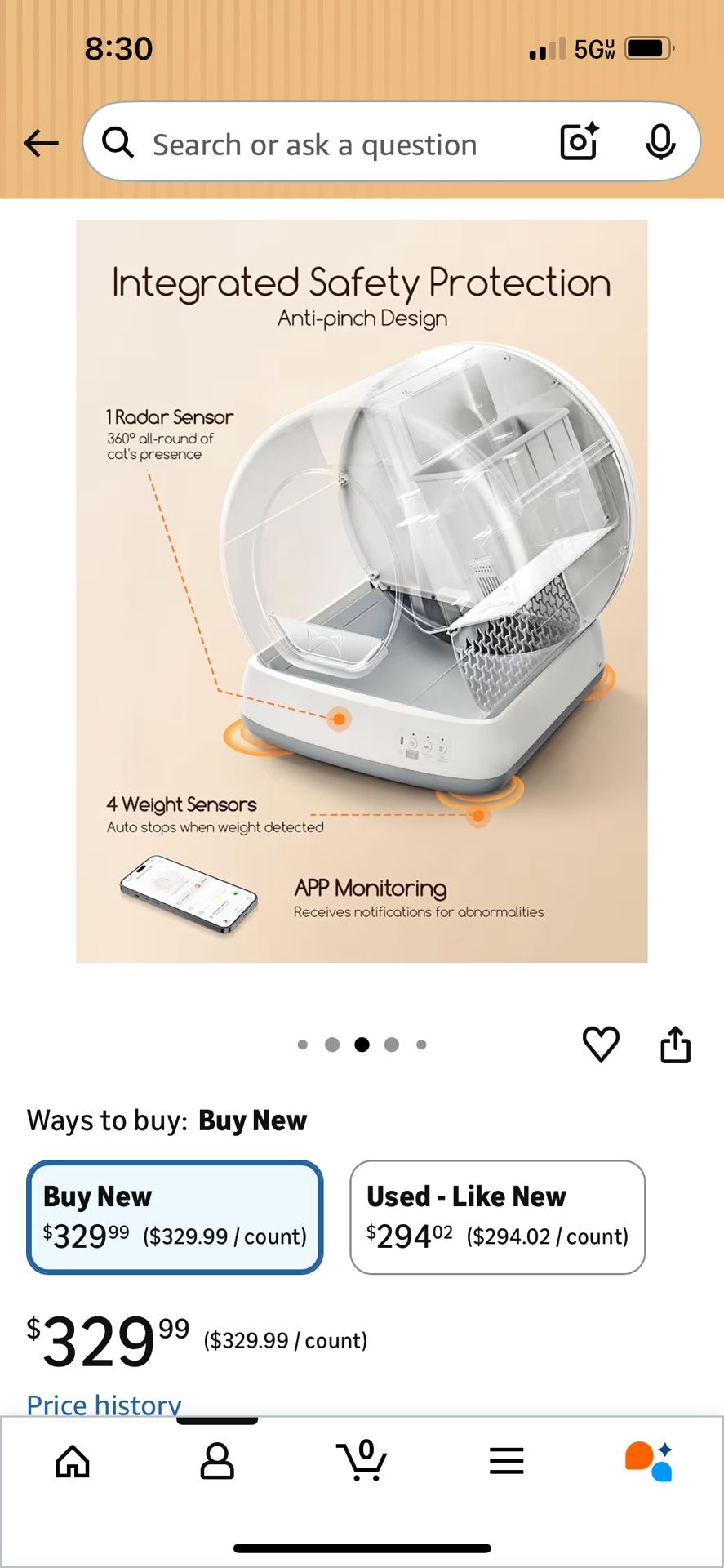This screenshot has height=1568, width=724.
Task: Open the Price history link
Action: 104,1405
